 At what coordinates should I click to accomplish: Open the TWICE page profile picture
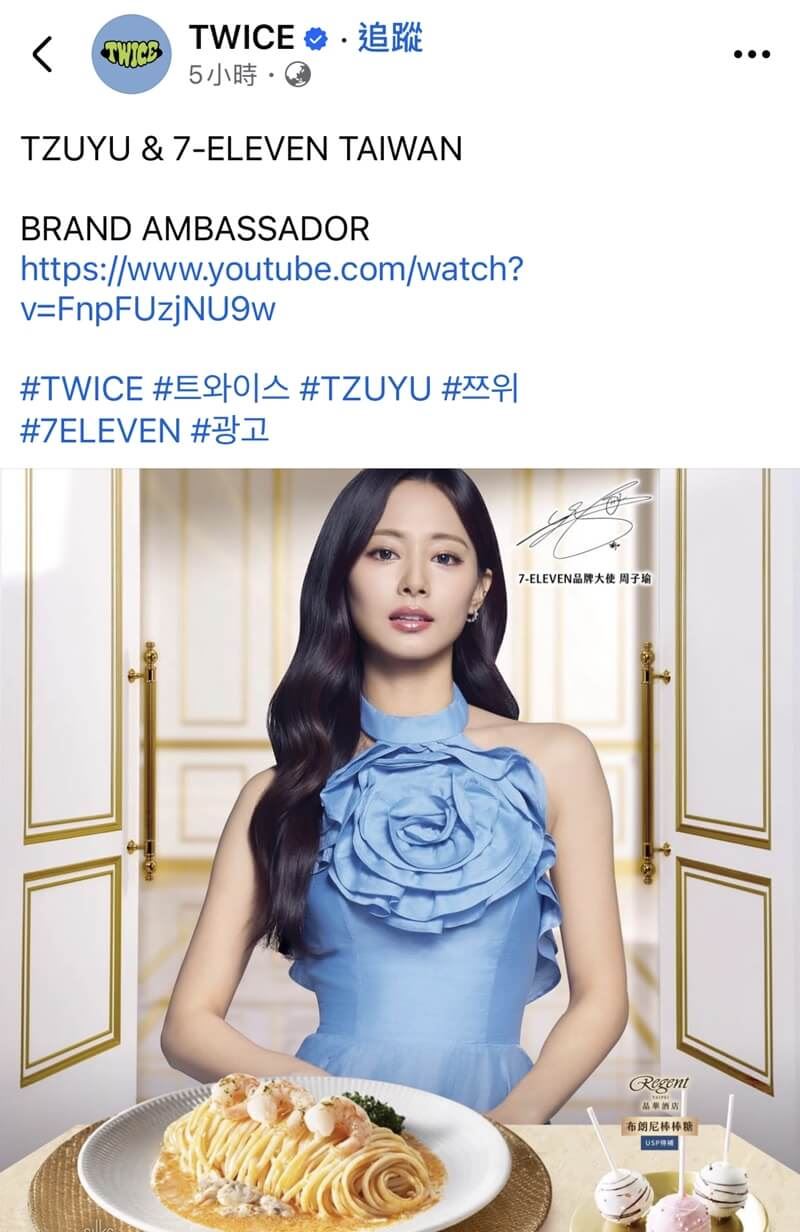pos(131,54)
